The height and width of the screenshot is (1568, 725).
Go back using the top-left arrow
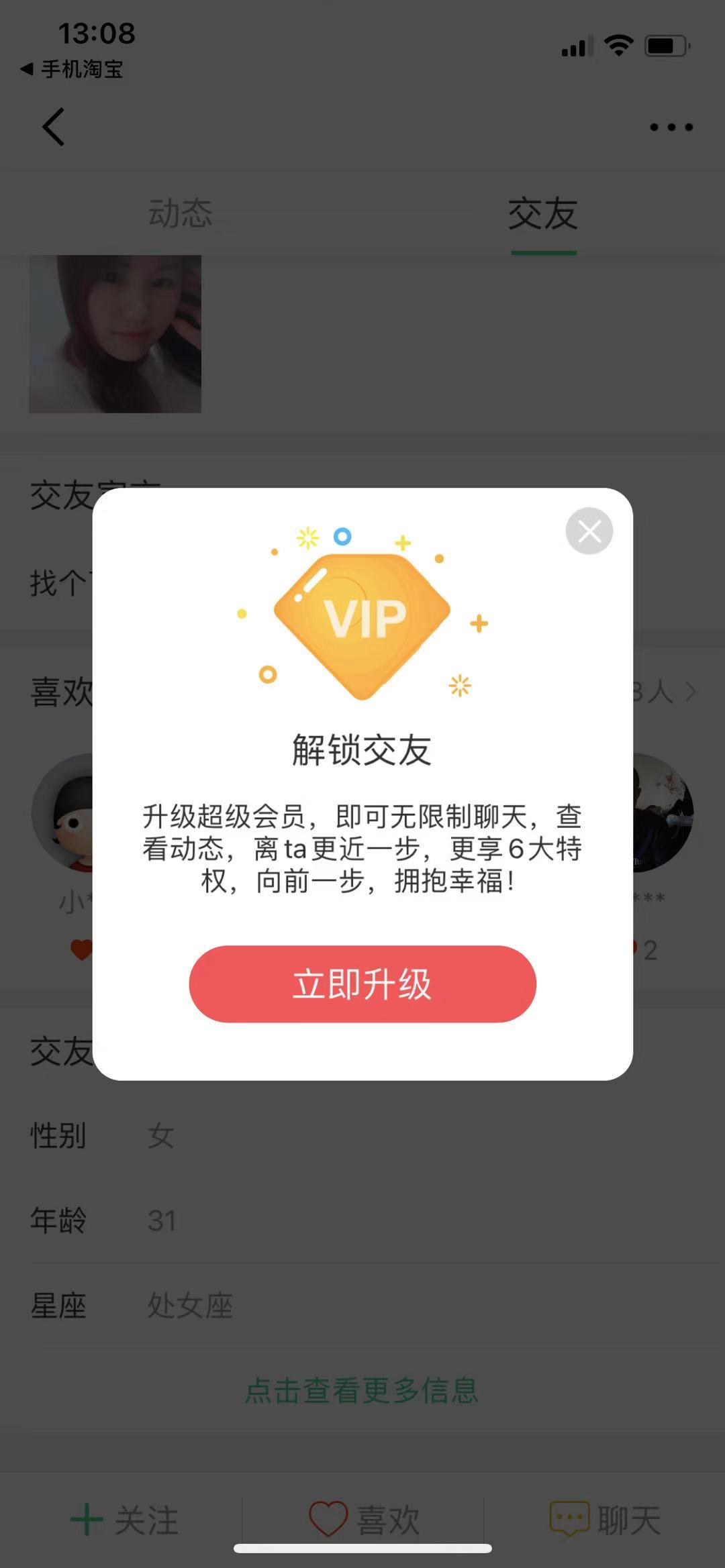click(54, 127)
